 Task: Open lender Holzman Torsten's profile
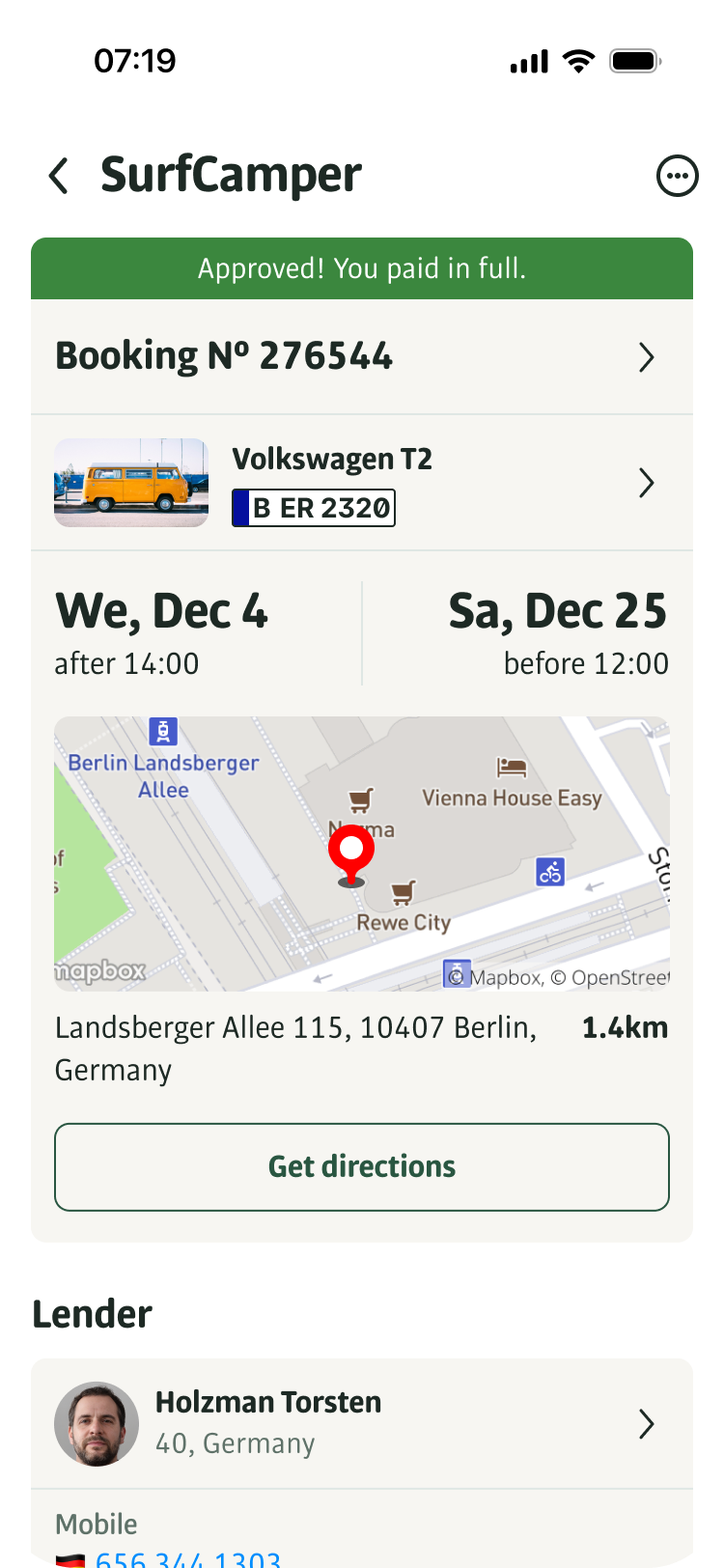361,1423
